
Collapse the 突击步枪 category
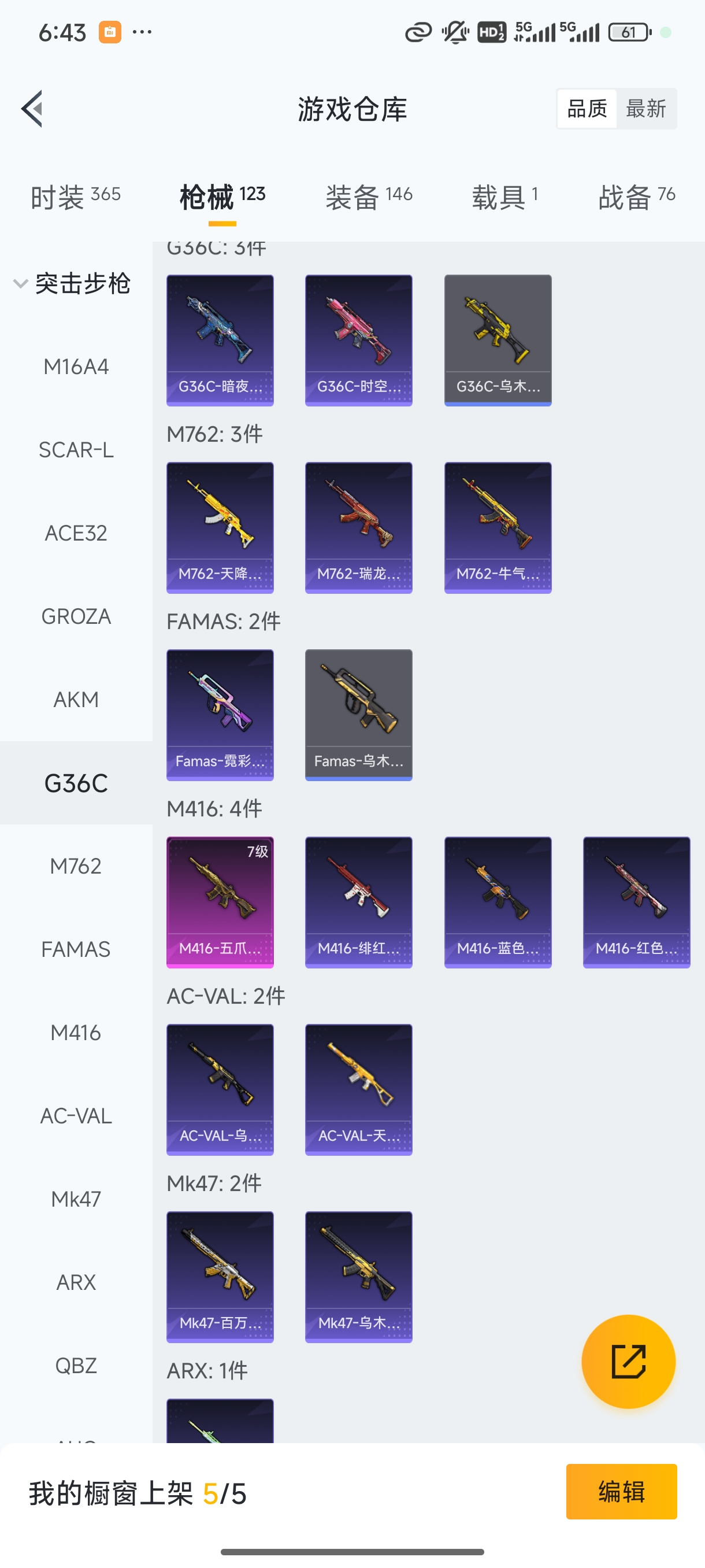[x=73, y=284]
